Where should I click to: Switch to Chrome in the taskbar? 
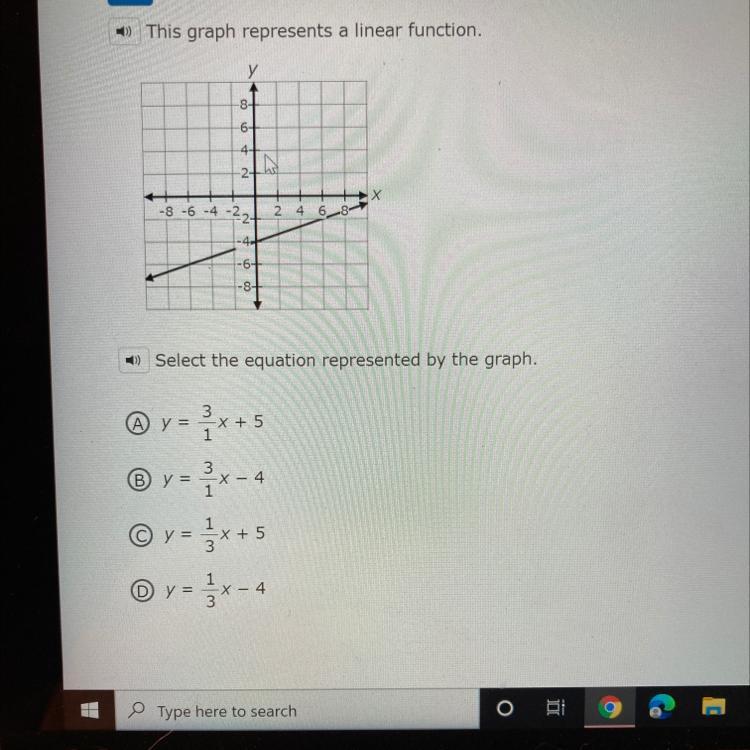click(609, 706)
